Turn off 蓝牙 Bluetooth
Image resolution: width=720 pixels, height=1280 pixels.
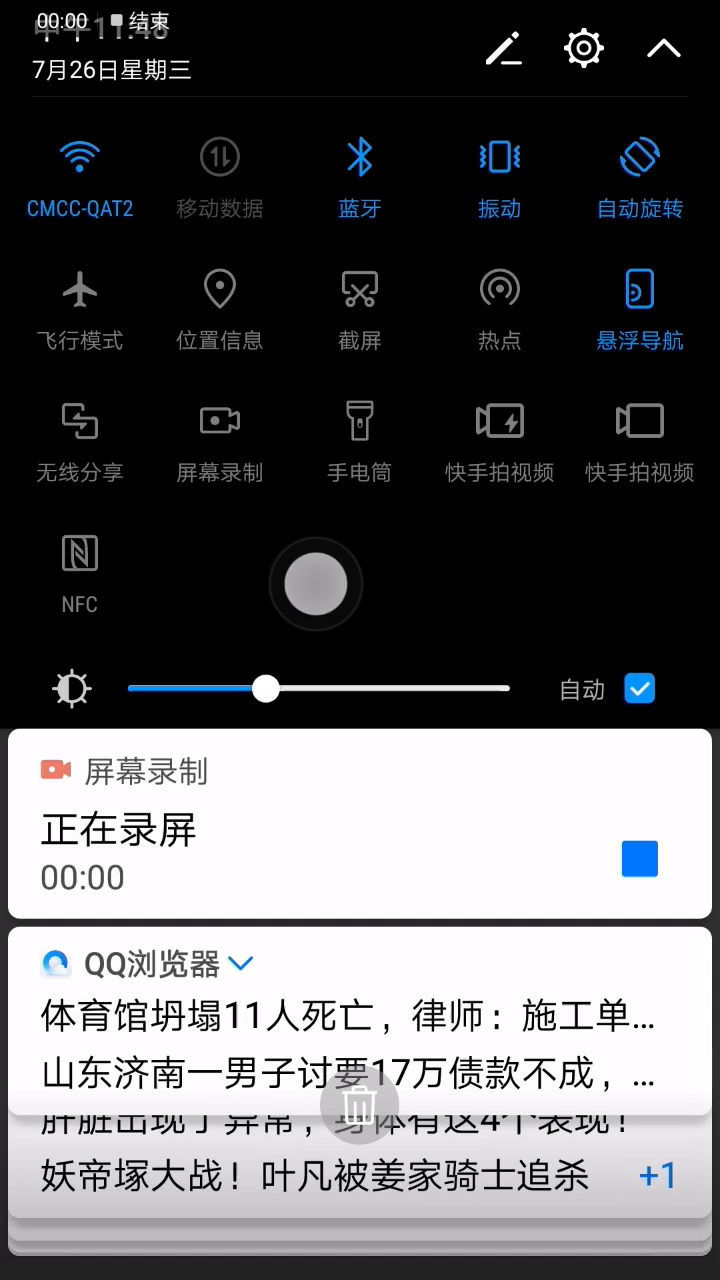coord(360,179)
